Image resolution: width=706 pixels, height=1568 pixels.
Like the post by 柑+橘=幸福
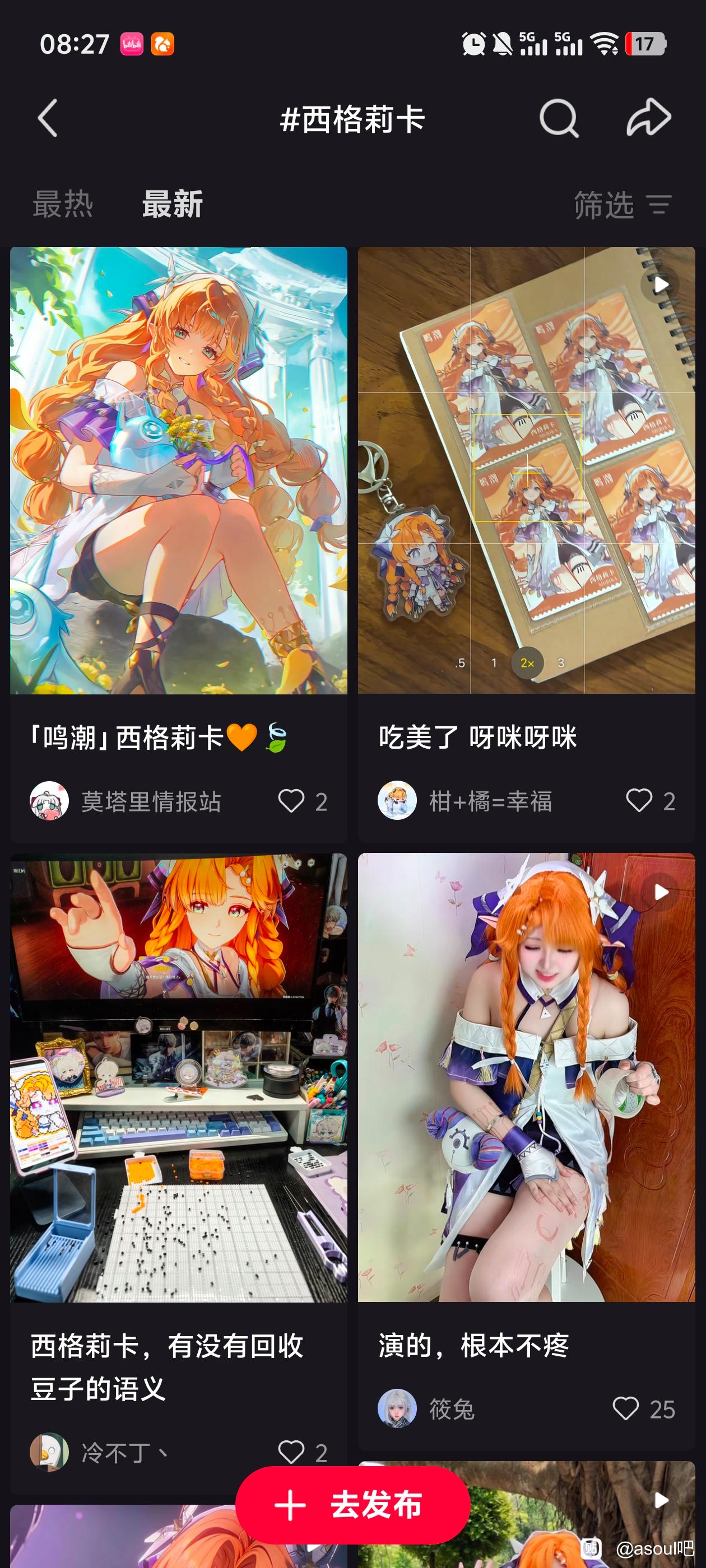[x=639, y=800]
